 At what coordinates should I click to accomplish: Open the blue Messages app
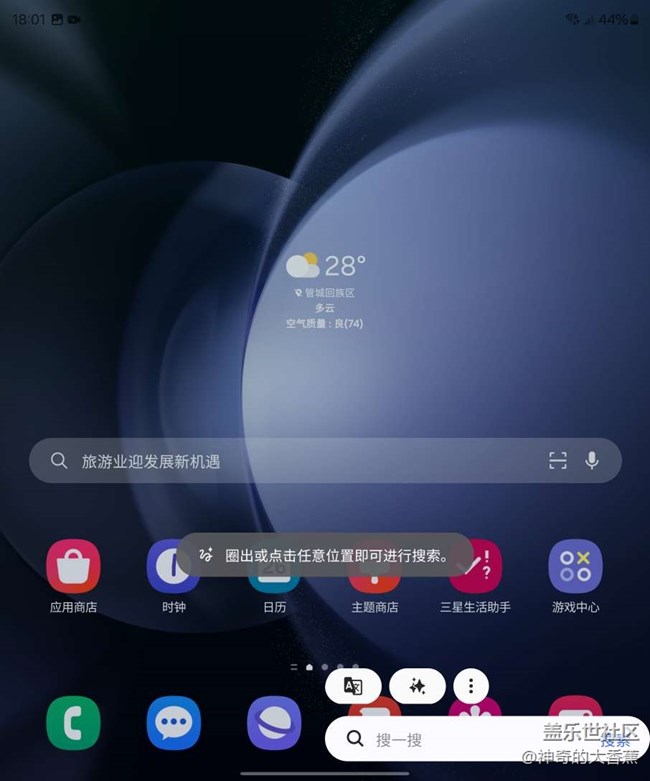click(173, 723)
